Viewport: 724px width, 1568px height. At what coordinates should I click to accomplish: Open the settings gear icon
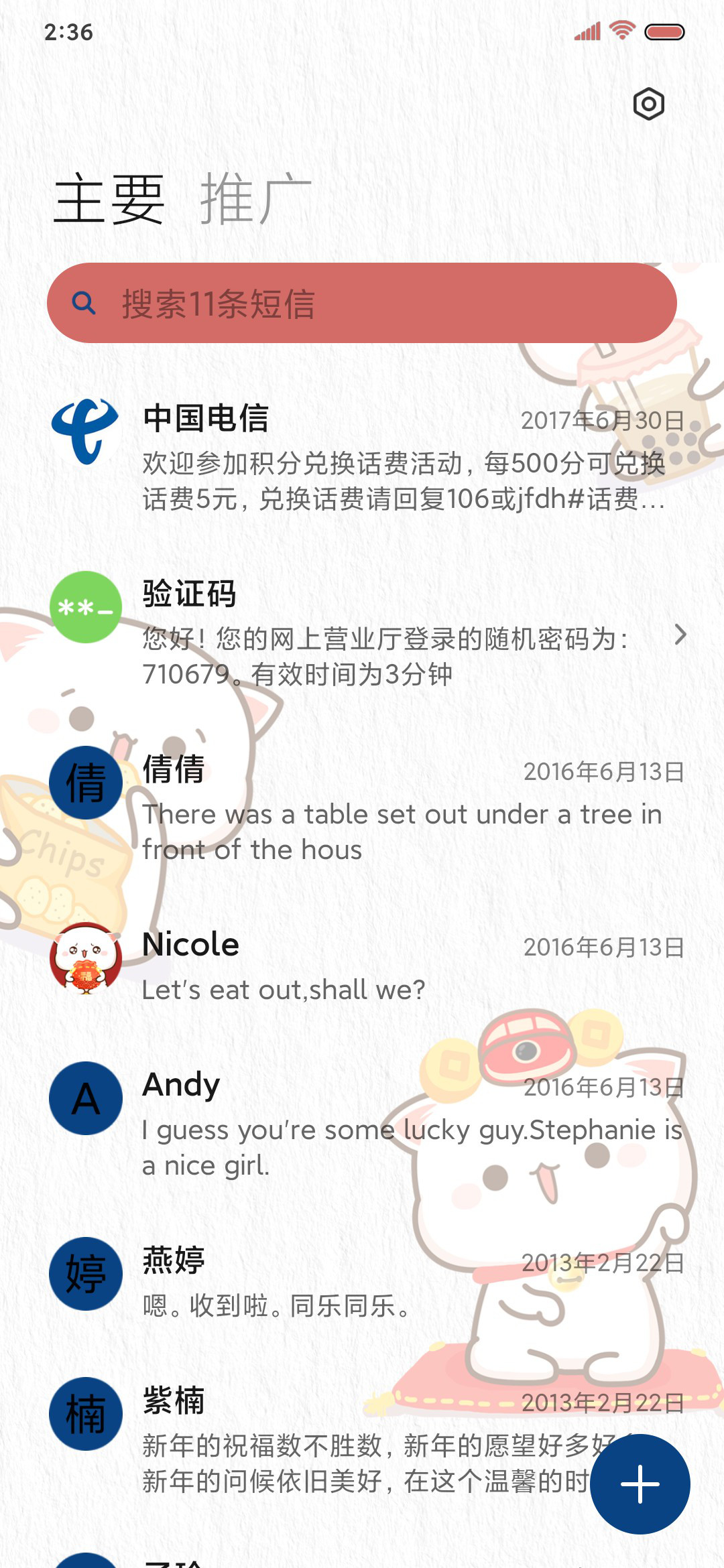pos(648,105)
